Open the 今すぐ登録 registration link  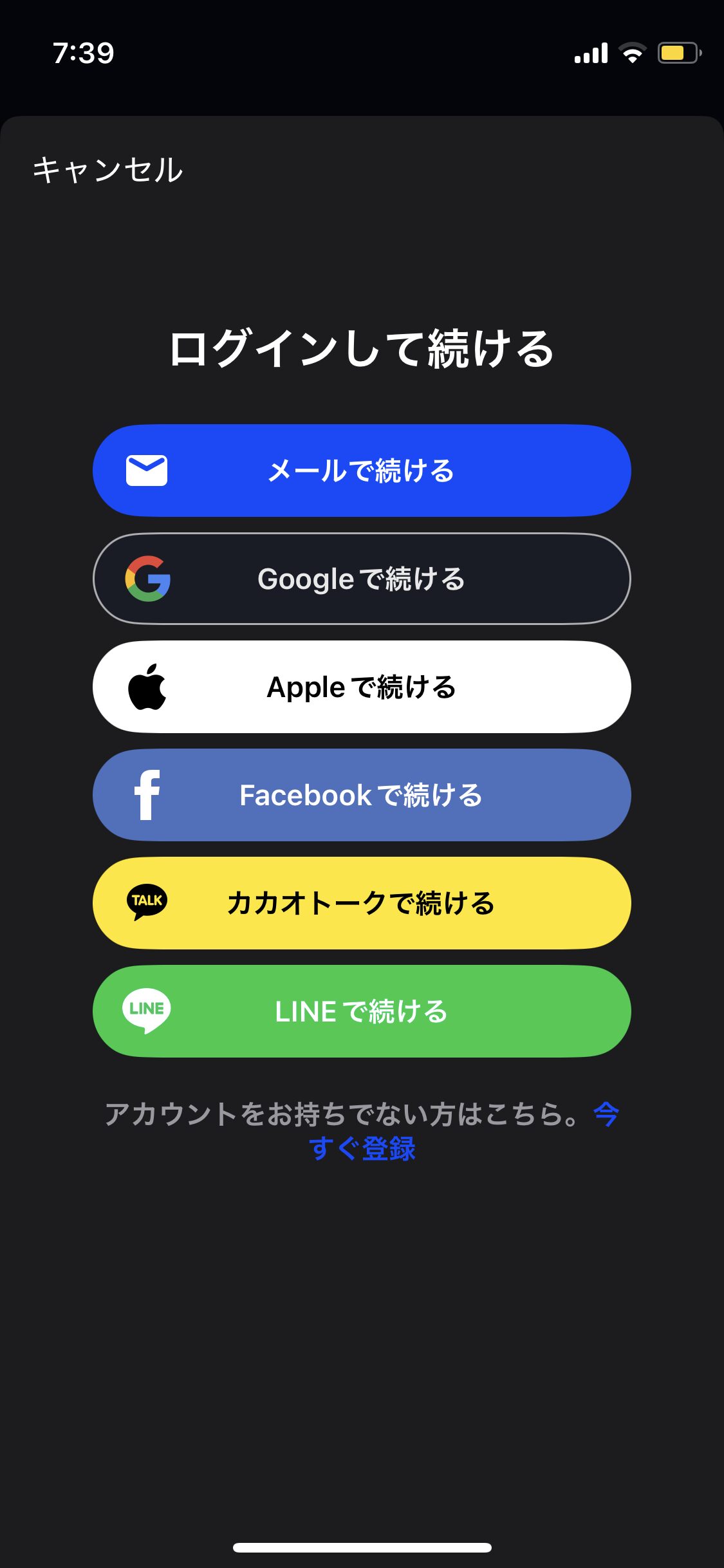[363, 1148]
